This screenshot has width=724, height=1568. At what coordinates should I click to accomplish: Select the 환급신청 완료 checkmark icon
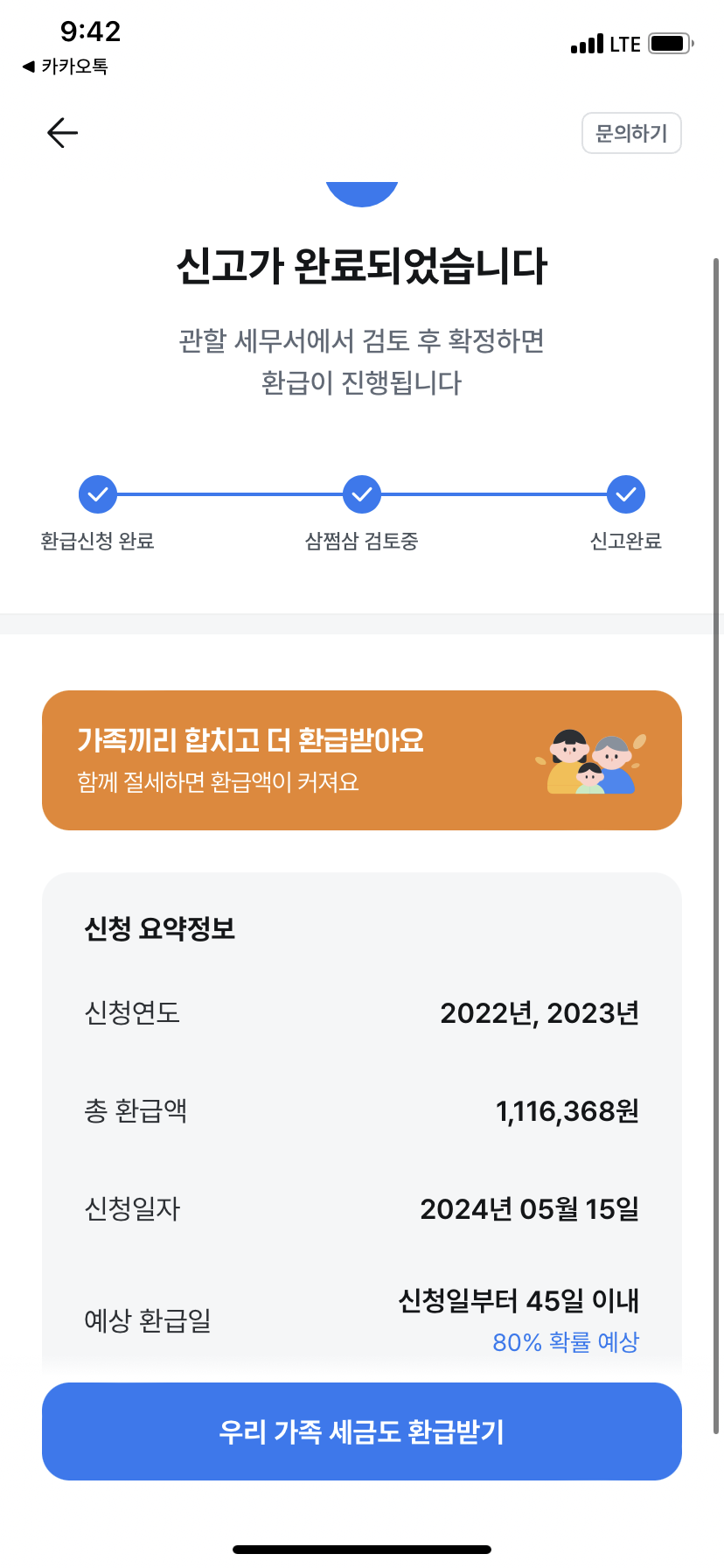[x=97, y=493]
